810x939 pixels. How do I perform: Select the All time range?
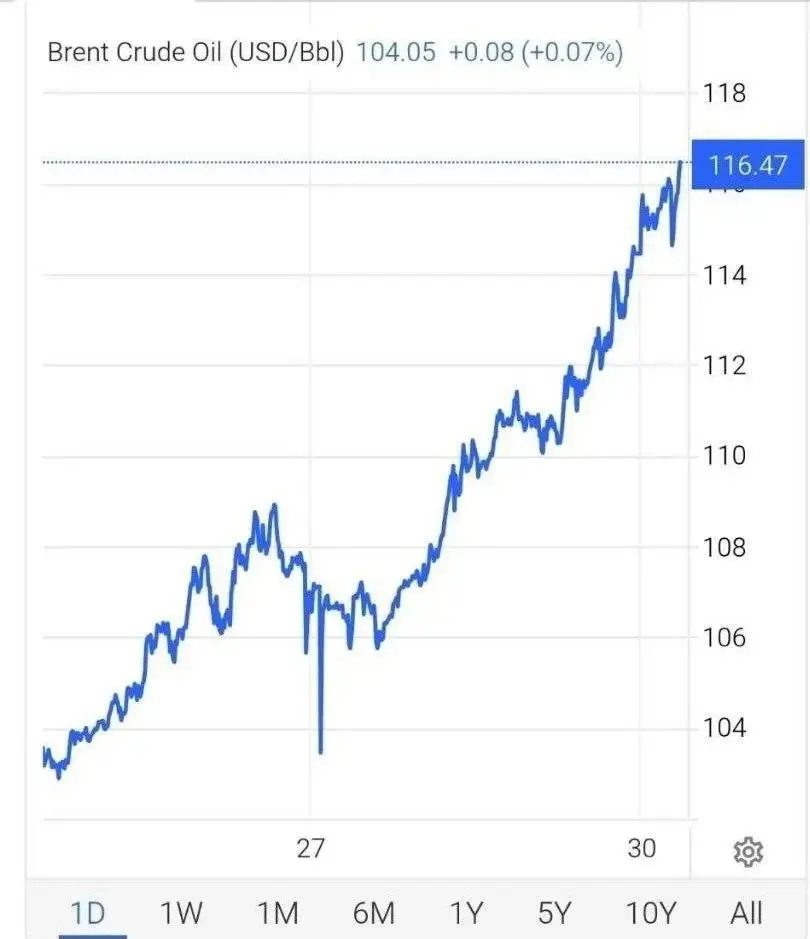coord(746,912)
